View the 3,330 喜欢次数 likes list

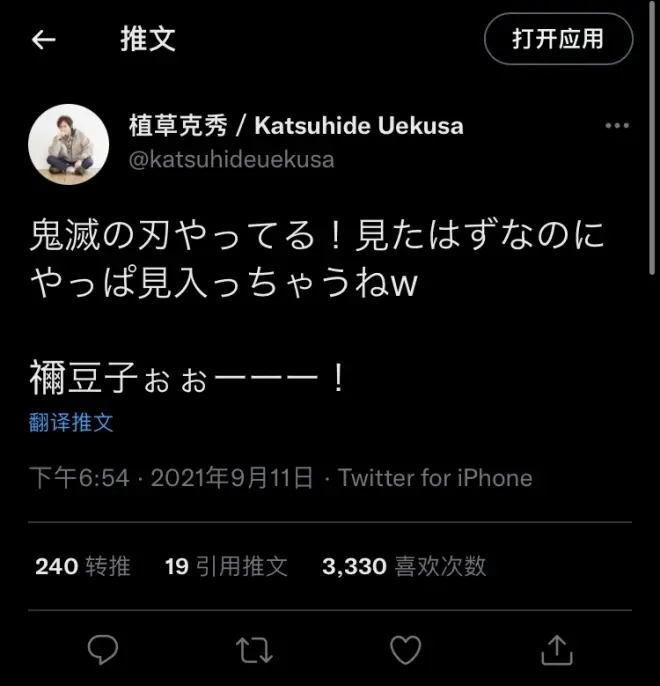click(x=404, y=566)
